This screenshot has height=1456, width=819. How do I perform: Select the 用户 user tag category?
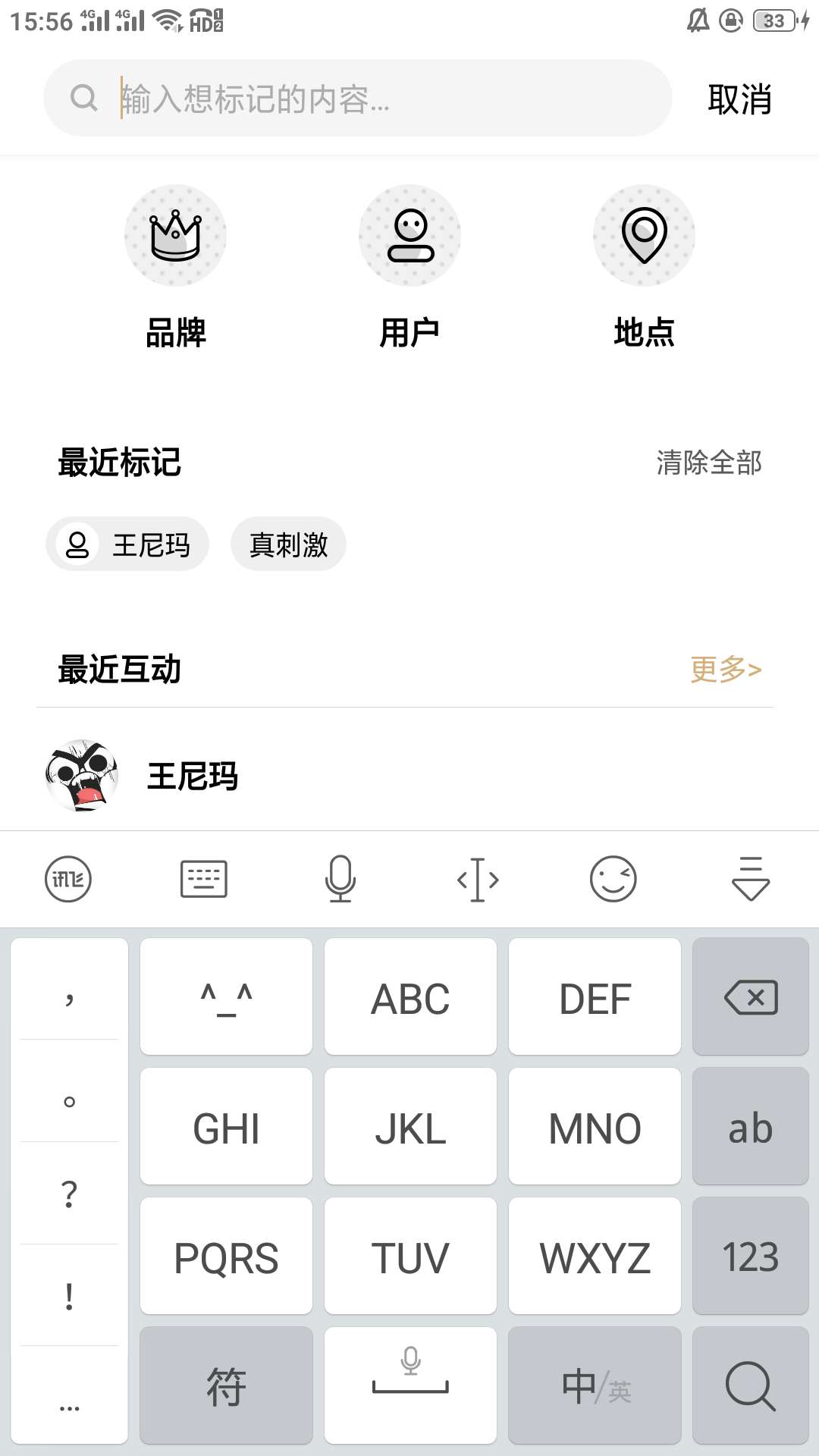[409, 267]
